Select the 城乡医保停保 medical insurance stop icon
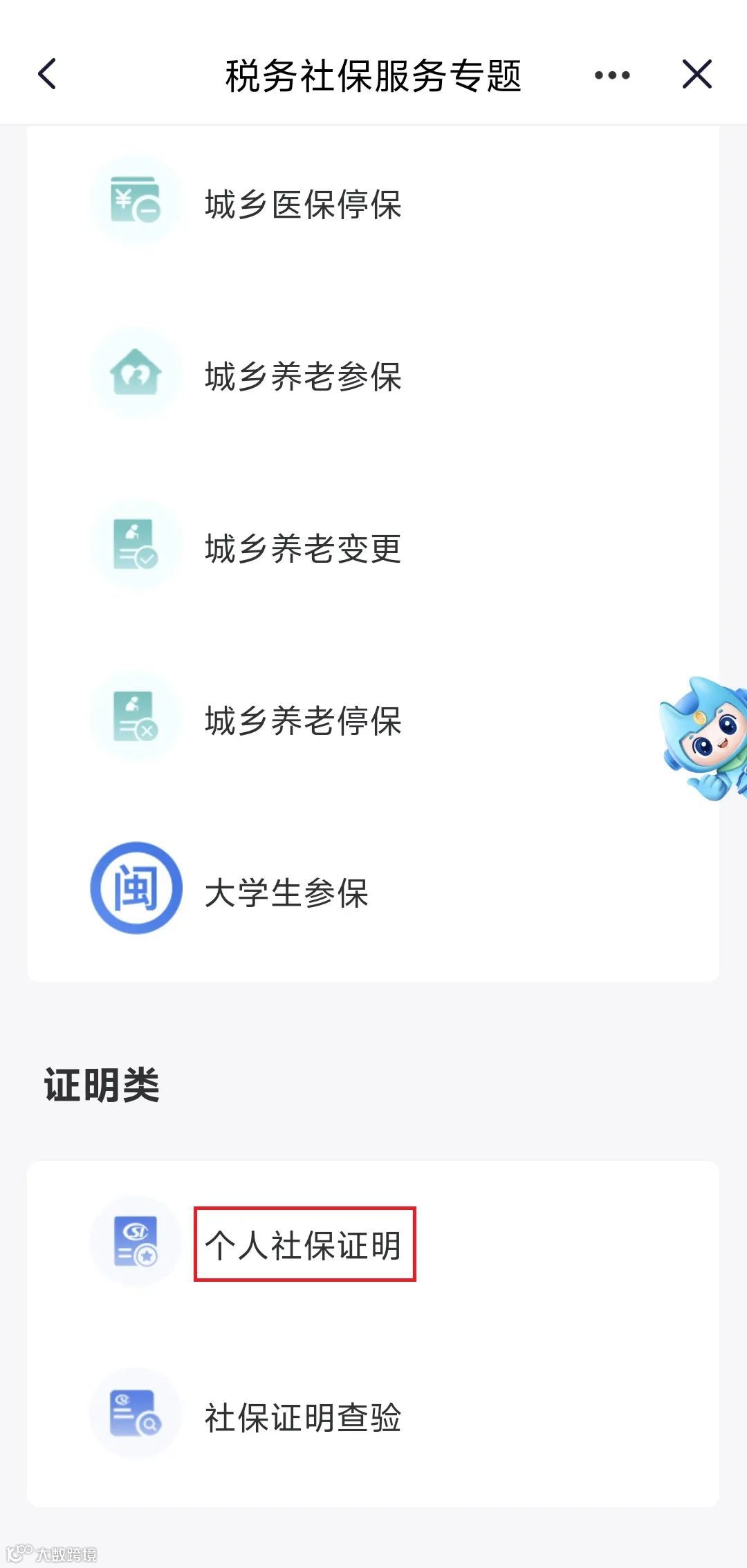 pyautogui.click(x=136, y=202)
